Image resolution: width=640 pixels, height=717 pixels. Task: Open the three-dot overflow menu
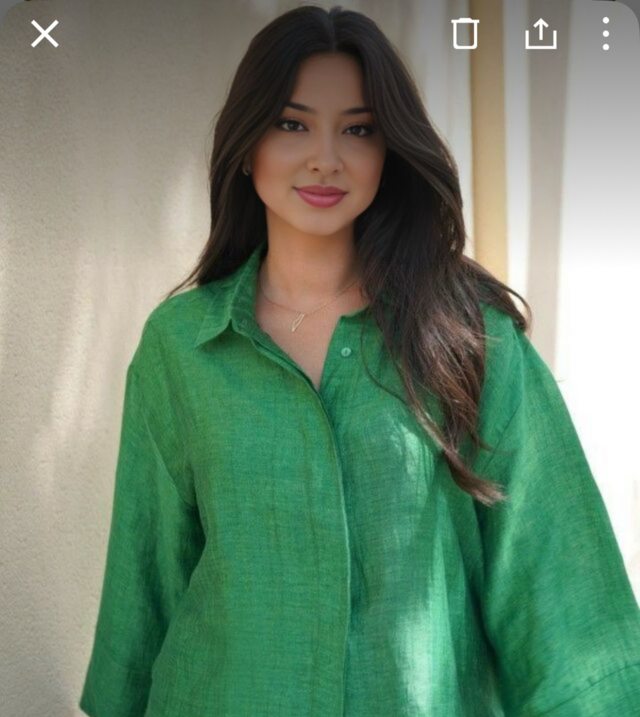coord(606,34)
